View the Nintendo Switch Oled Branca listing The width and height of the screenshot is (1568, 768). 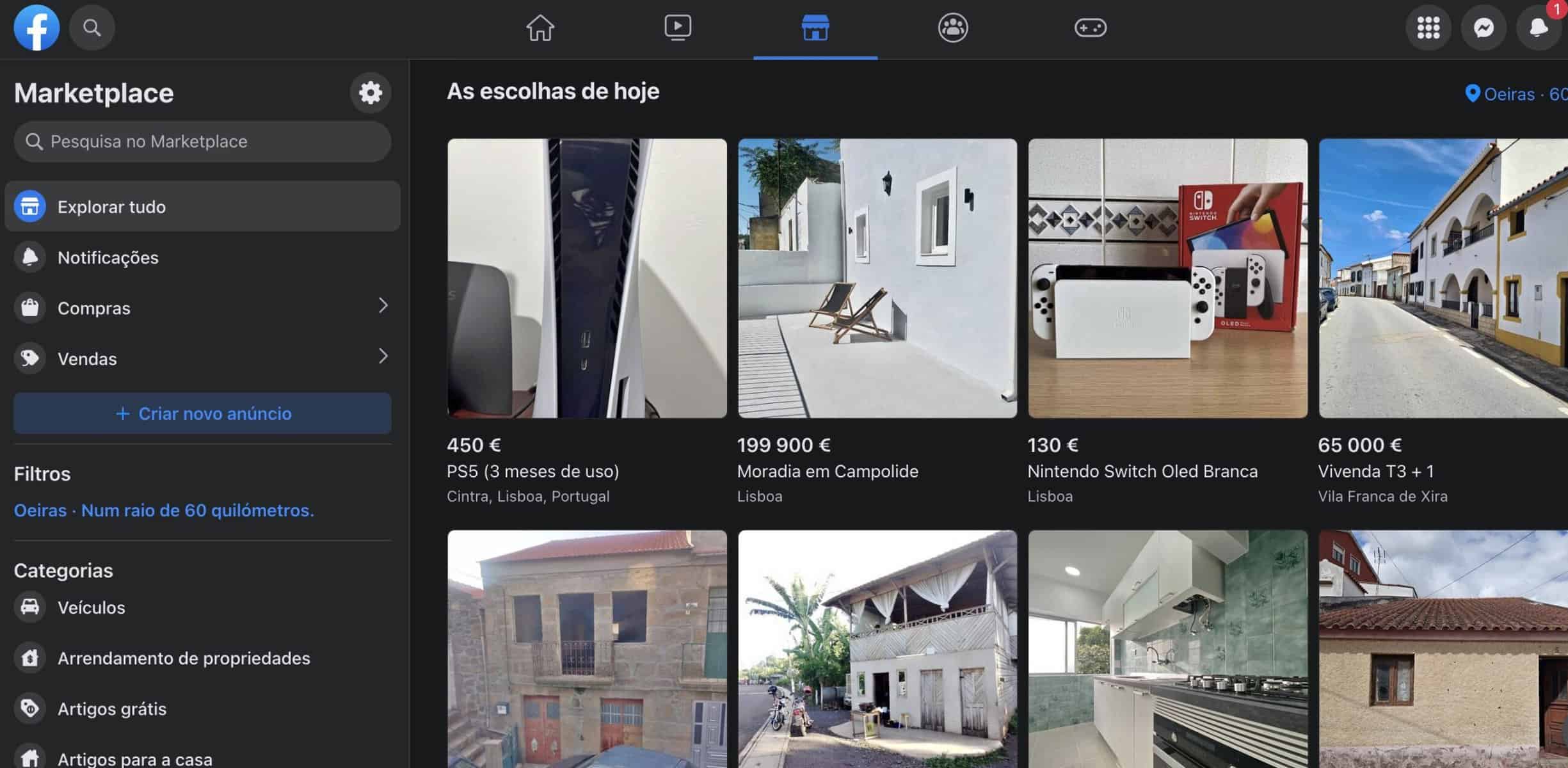pos(1167,279)
